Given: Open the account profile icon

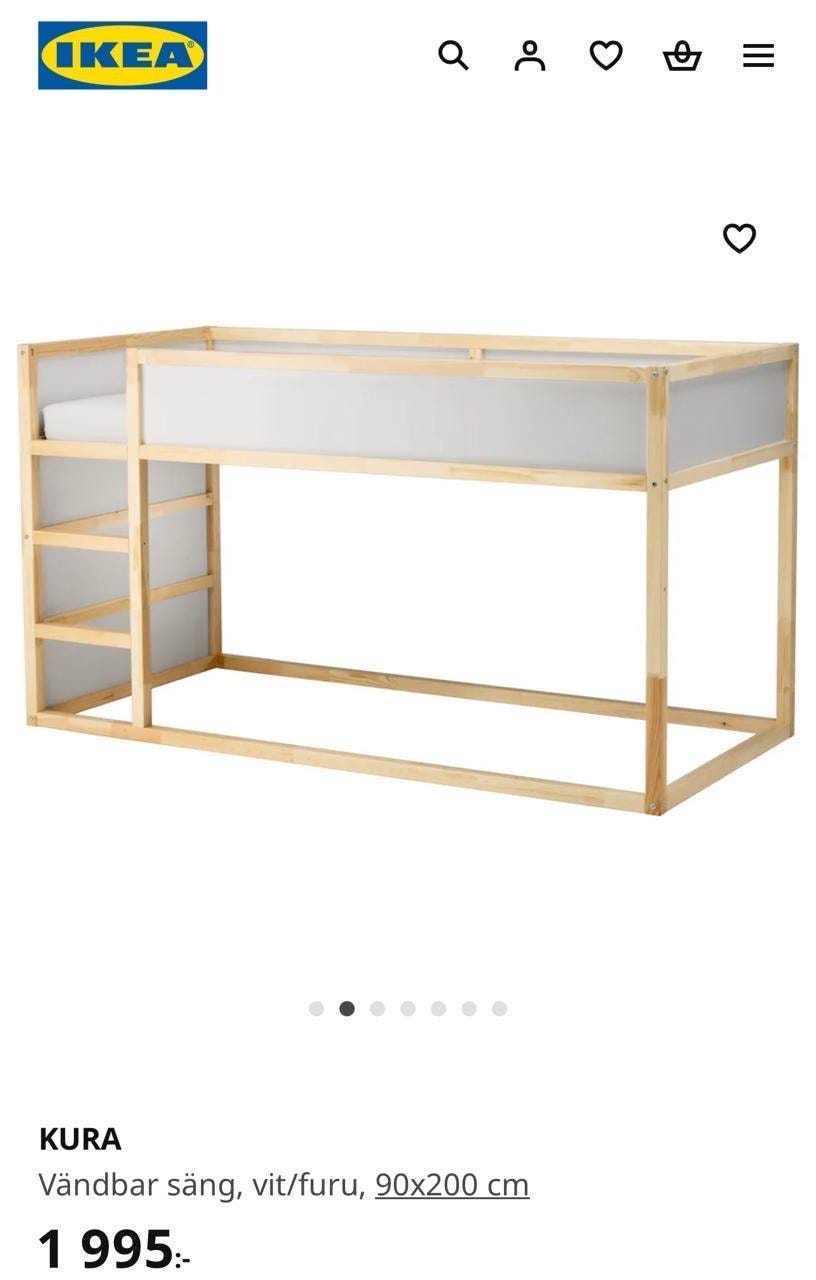Looking at the screenshot, I should (529, 55).
